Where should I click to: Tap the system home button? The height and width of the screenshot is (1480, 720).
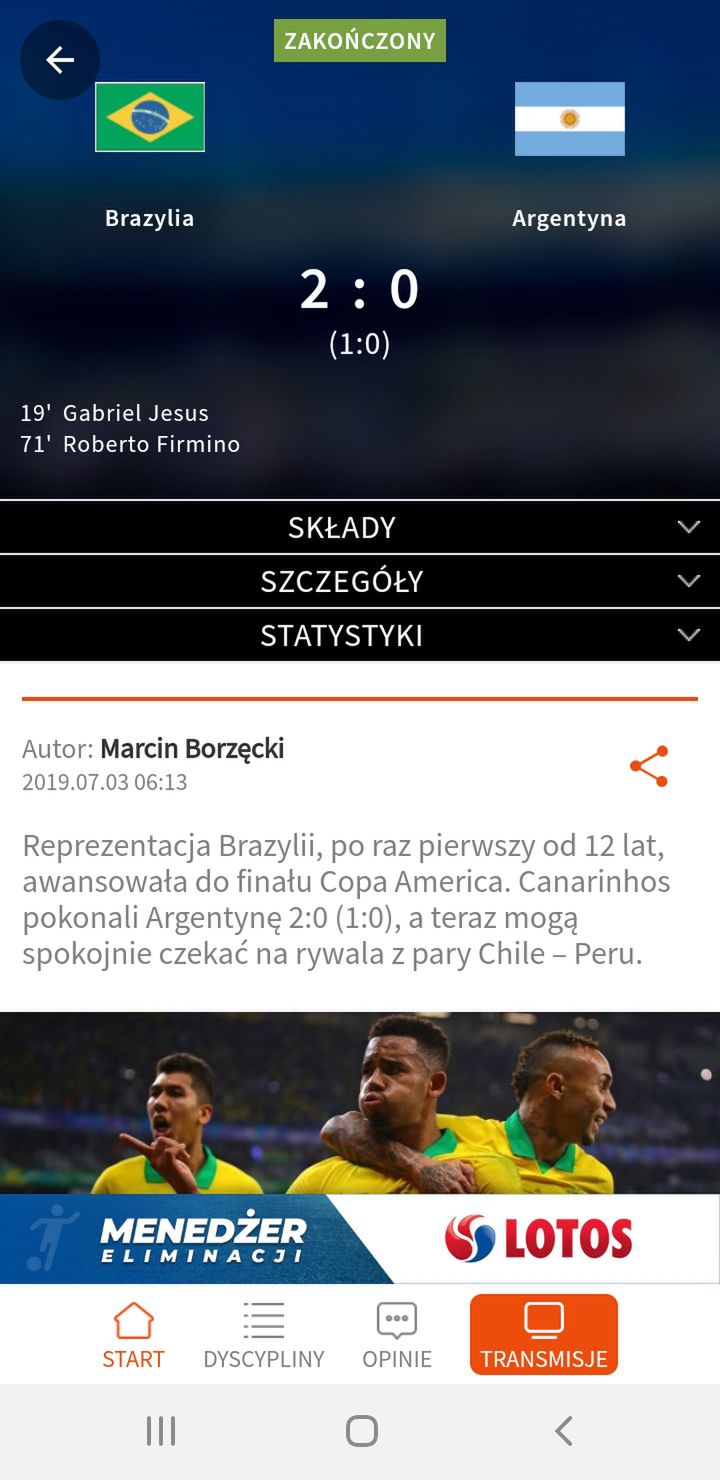click(361, 1431)
